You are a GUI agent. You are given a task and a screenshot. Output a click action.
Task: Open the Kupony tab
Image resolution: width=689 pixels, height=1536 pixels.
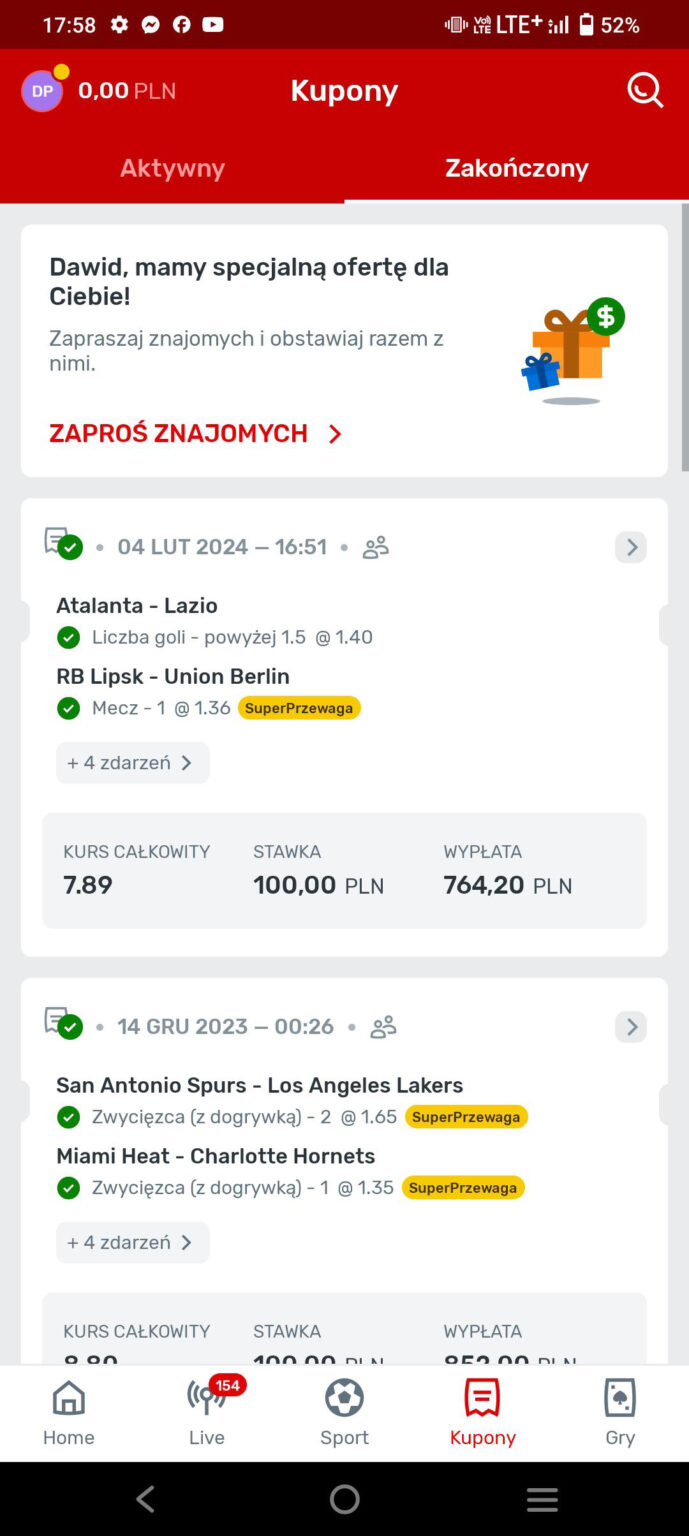tap(482, 1412)
